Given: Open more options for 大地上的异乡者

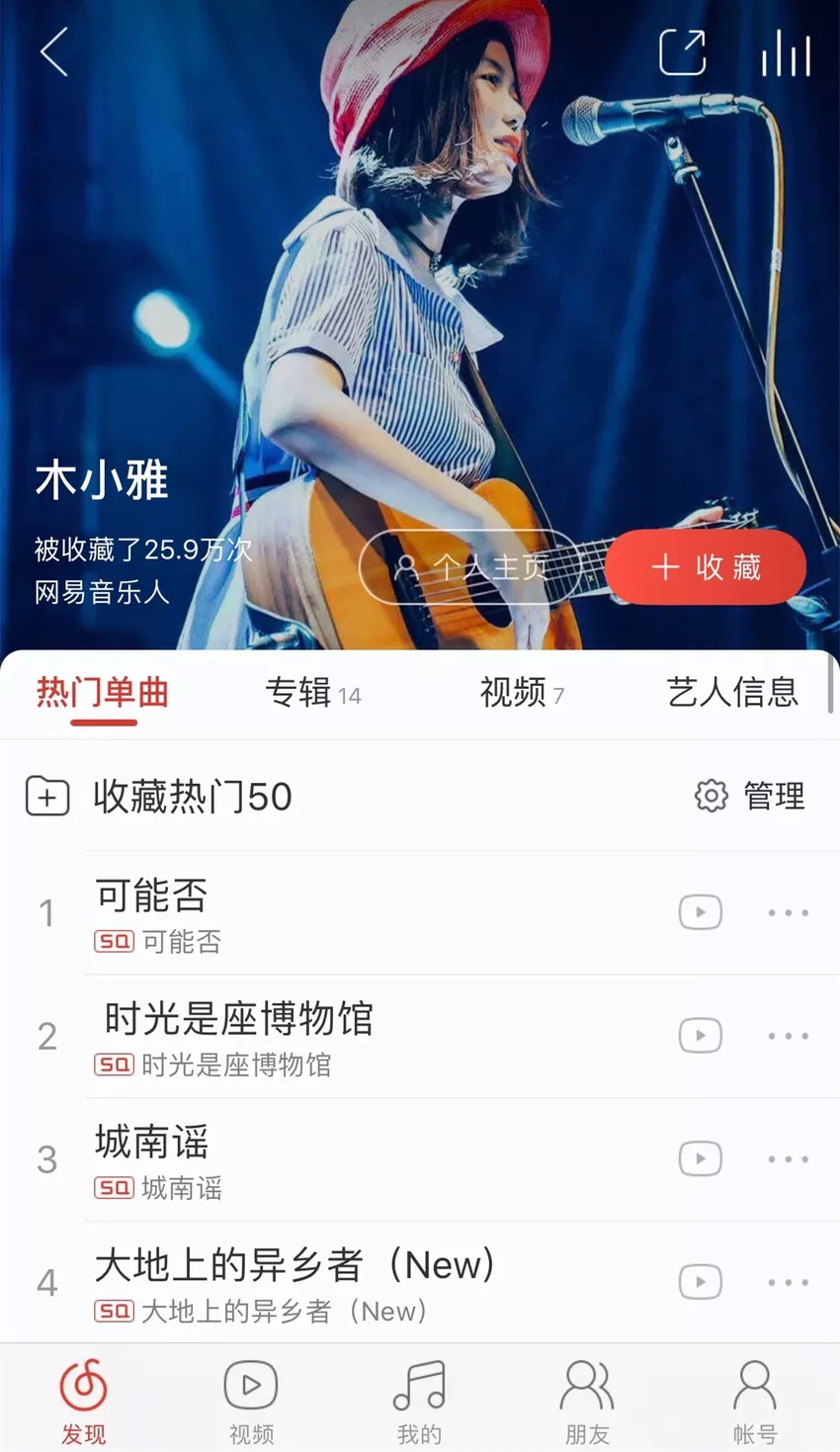Looking at the screenshot, I should pyautogui.click(x=787, y=1282).
